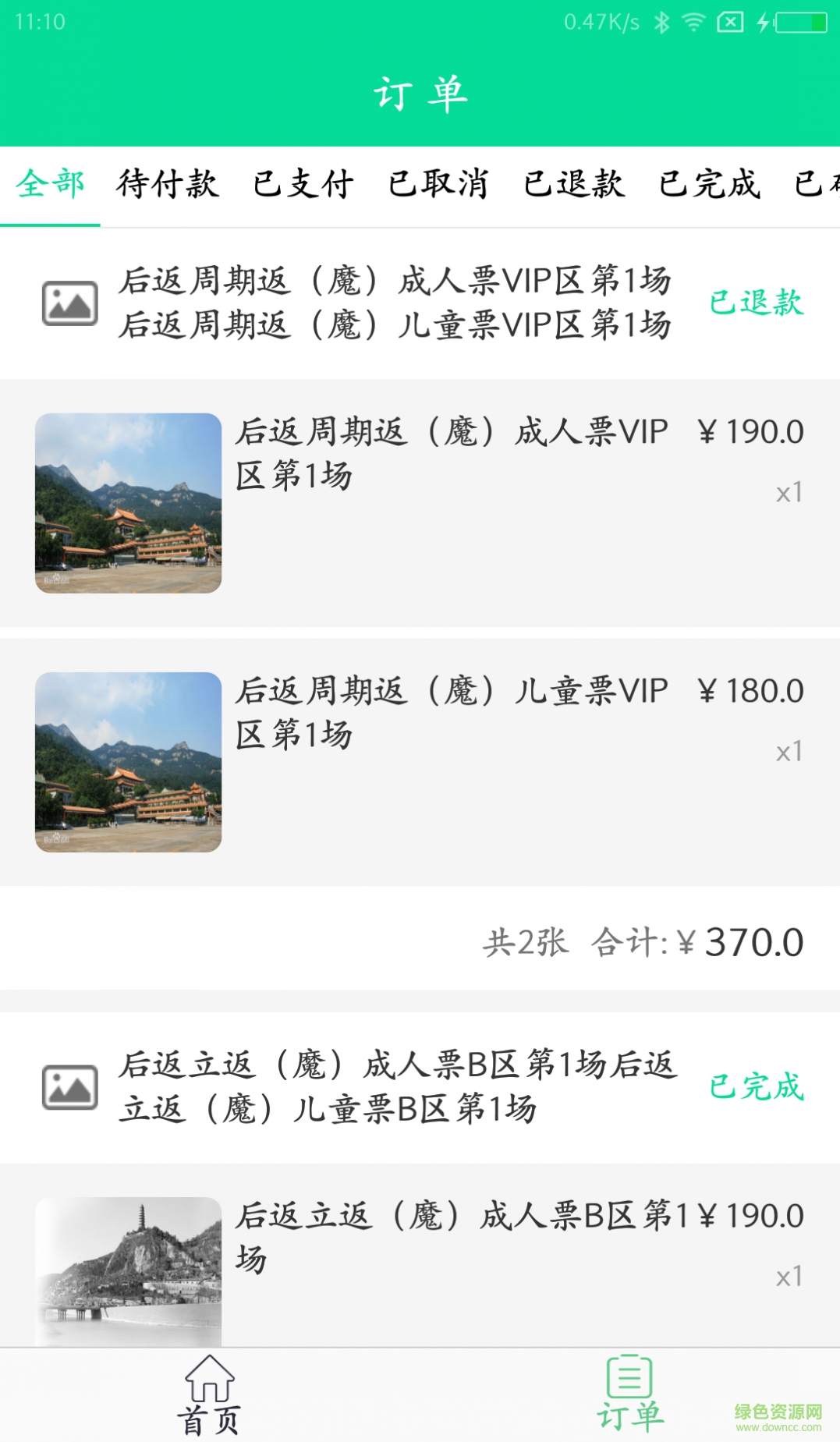Open the refunded VIP区 order header
Image resolution: width=840 pixels, height=1442 pixels.
[x=420, y=303]
